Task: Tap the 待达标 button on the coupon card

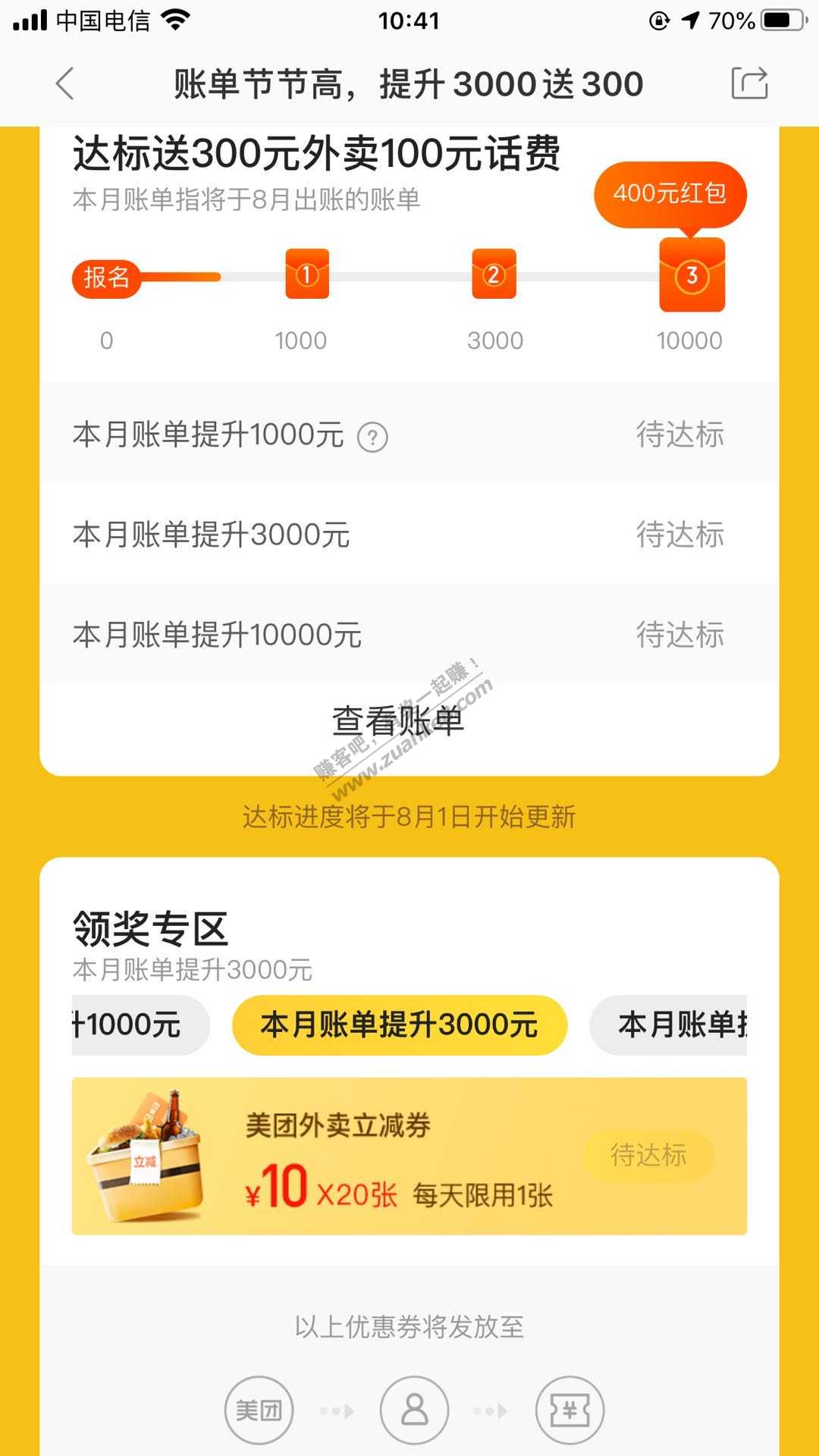Action: [x=648, y=1156]
